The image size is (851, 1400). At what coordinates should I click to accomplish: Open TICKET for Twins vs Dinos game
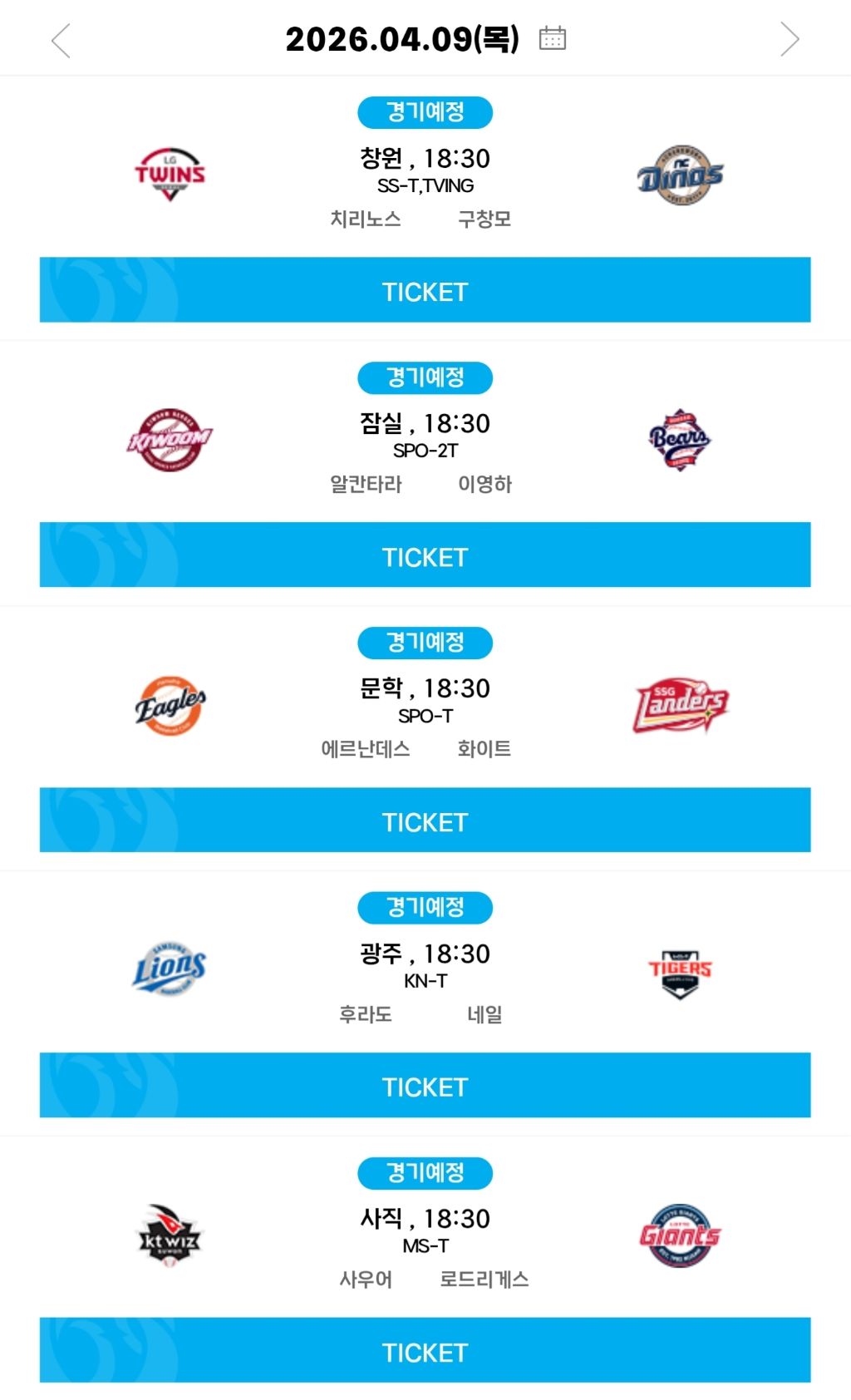[x=425, y=290]
